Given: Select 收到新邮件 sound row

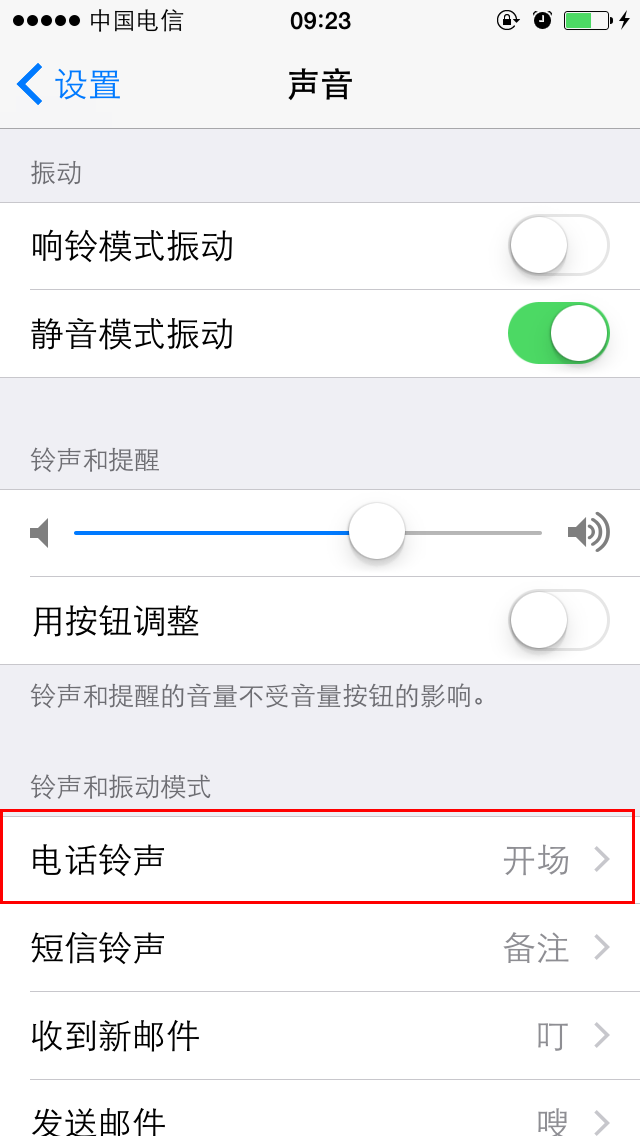Looking at the screenshot, I should coord(320,1036).
